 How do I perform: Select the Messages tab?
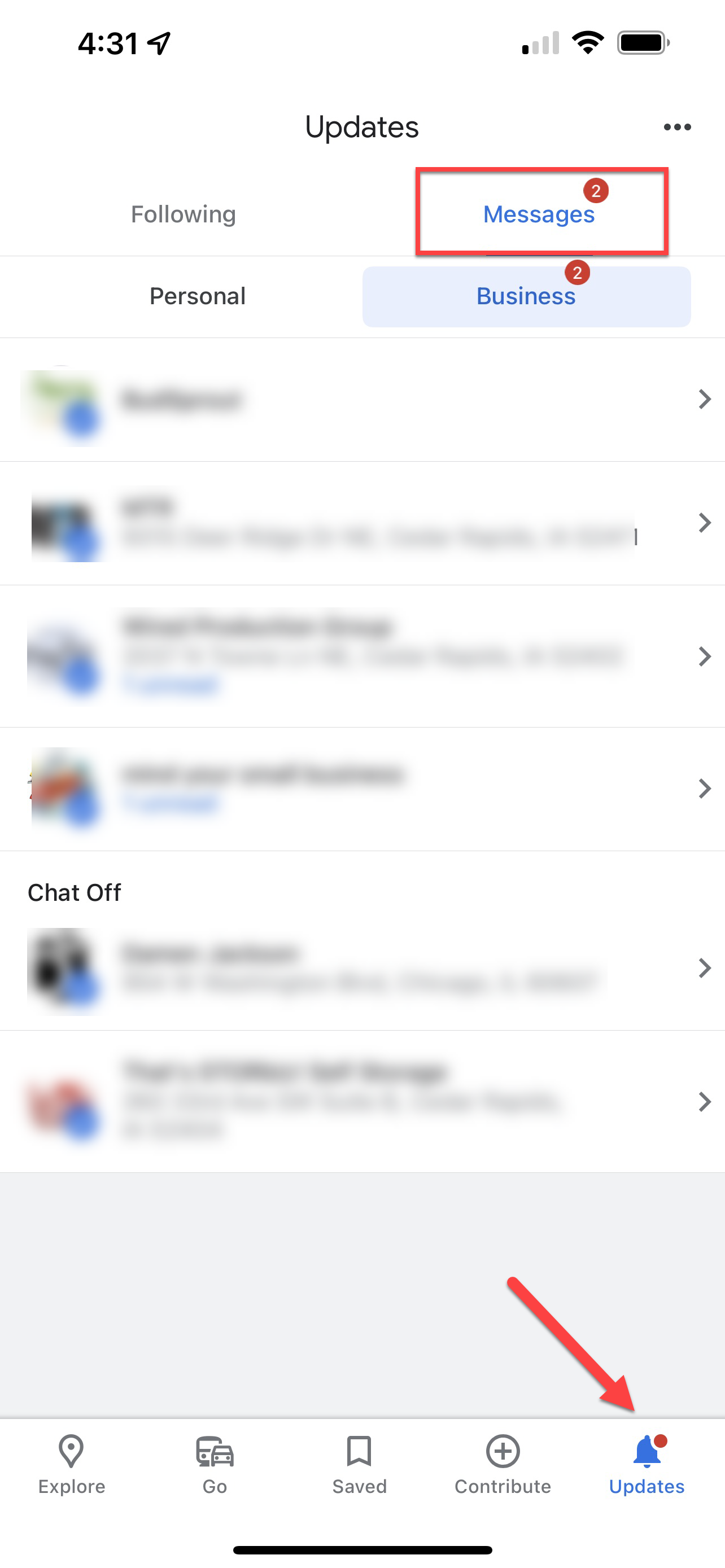pos(539,214)
